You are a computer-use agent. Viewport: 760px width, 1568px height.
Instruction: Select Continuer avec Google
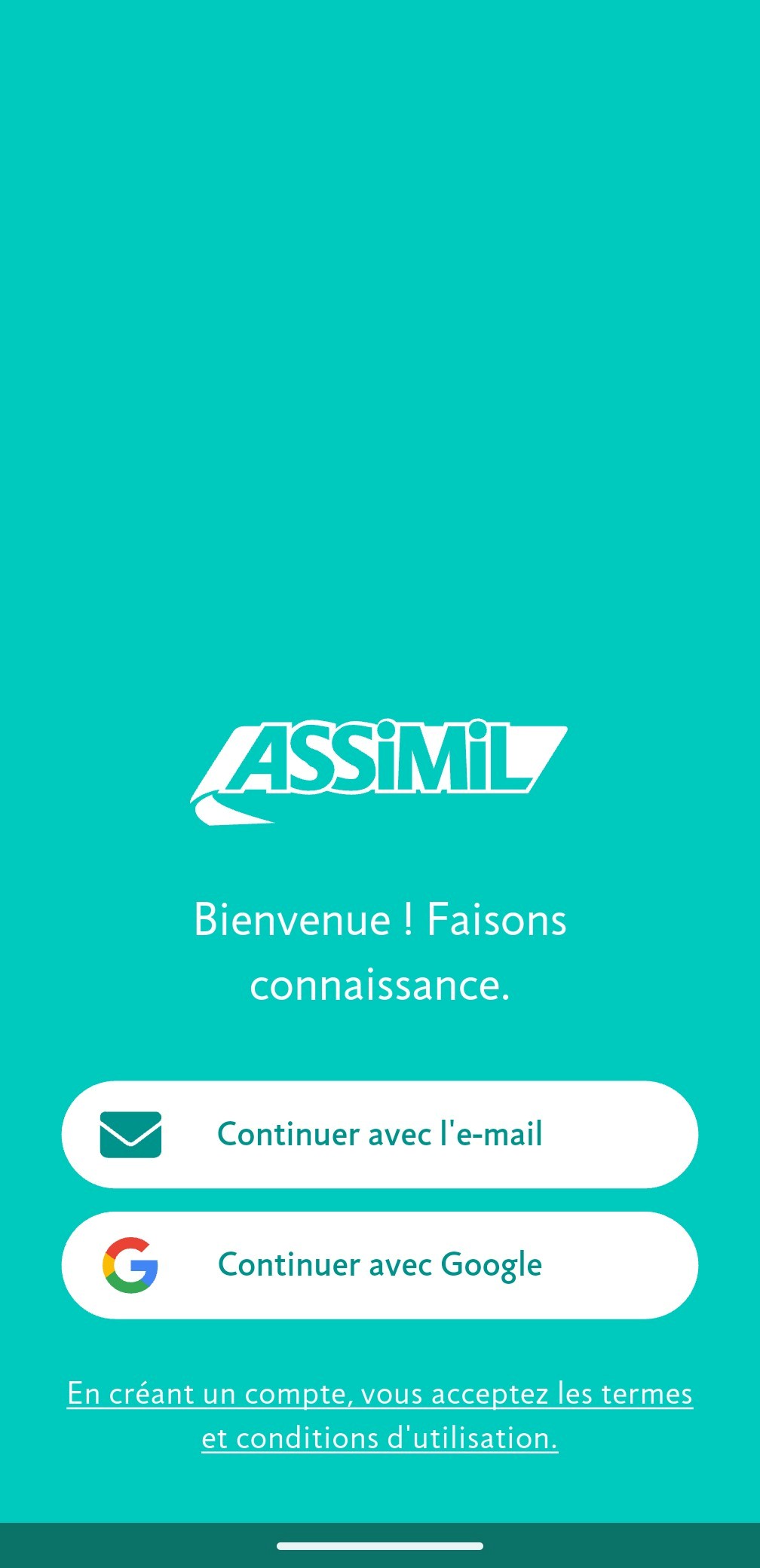pos(379,1264)
